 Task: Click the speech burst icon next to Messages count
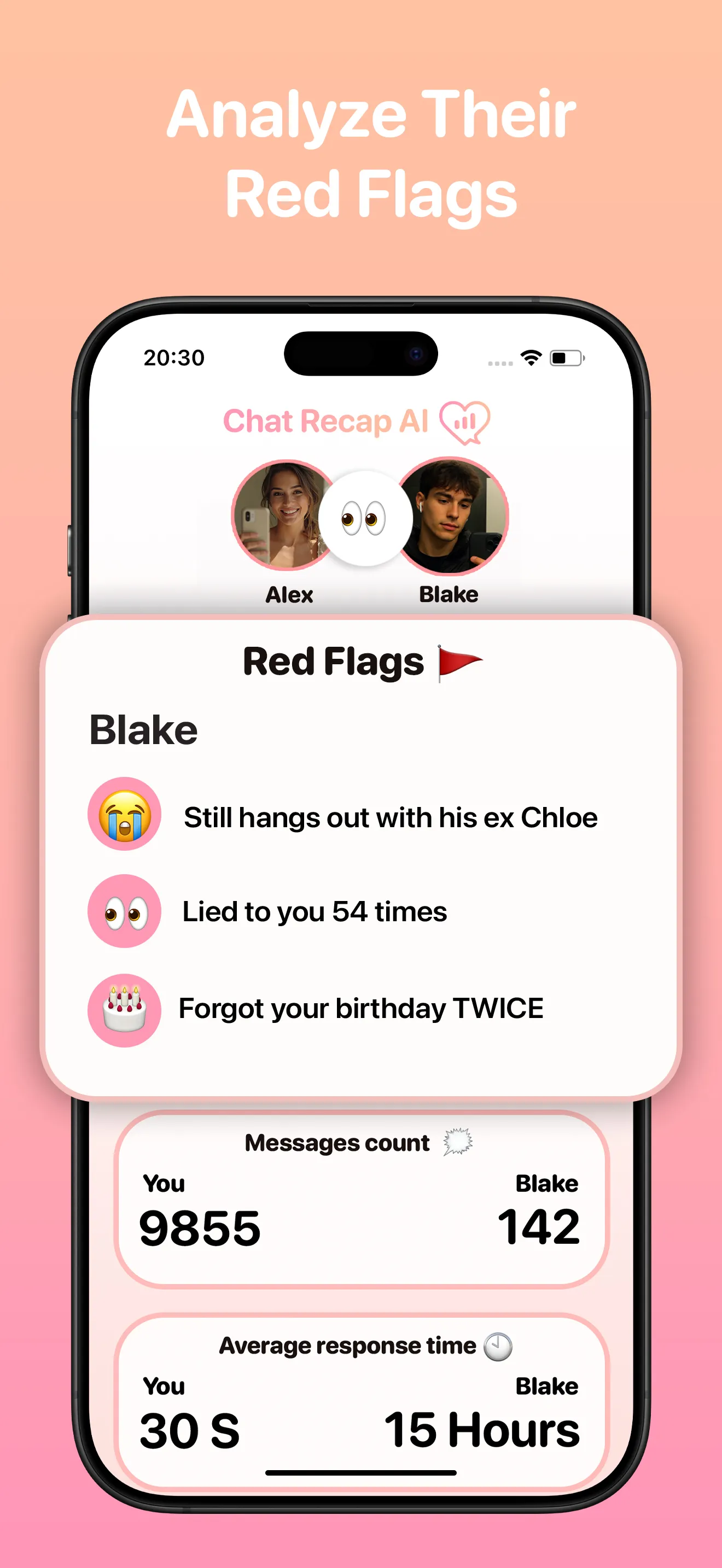[x=458, y=1142]
